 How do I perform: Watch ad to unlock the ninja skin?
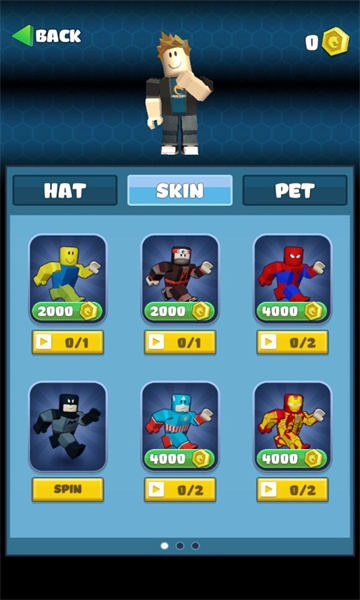[180, 342]
